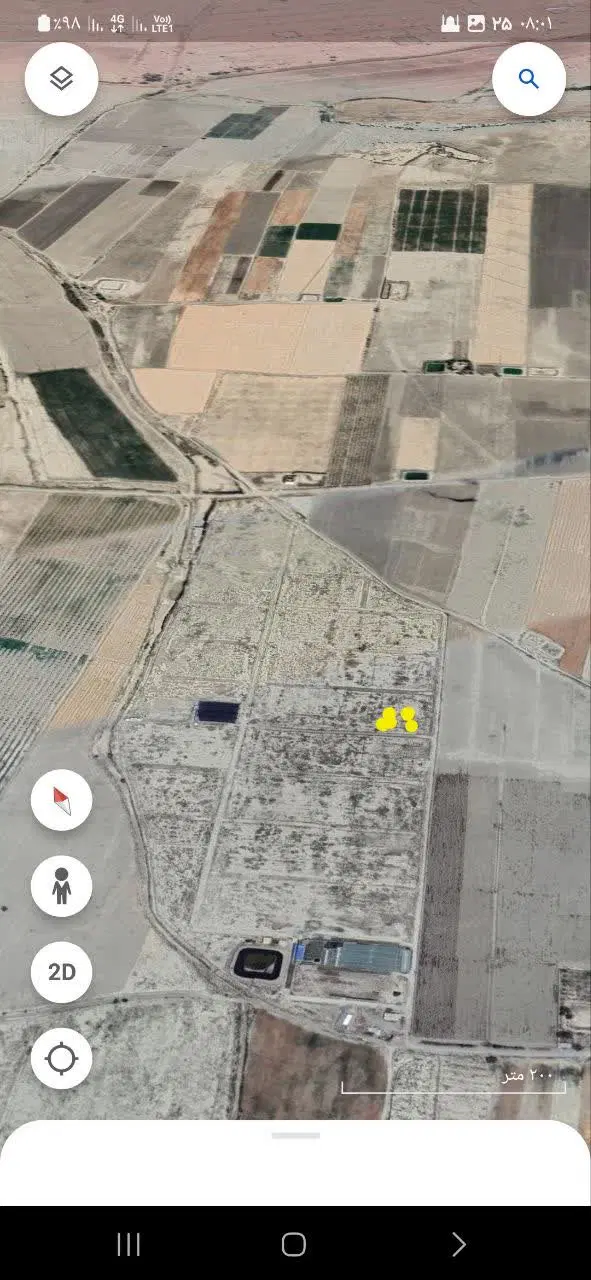Open the recent apps view
Screen dimensions: 591x1280
(x=129, y=1244)
